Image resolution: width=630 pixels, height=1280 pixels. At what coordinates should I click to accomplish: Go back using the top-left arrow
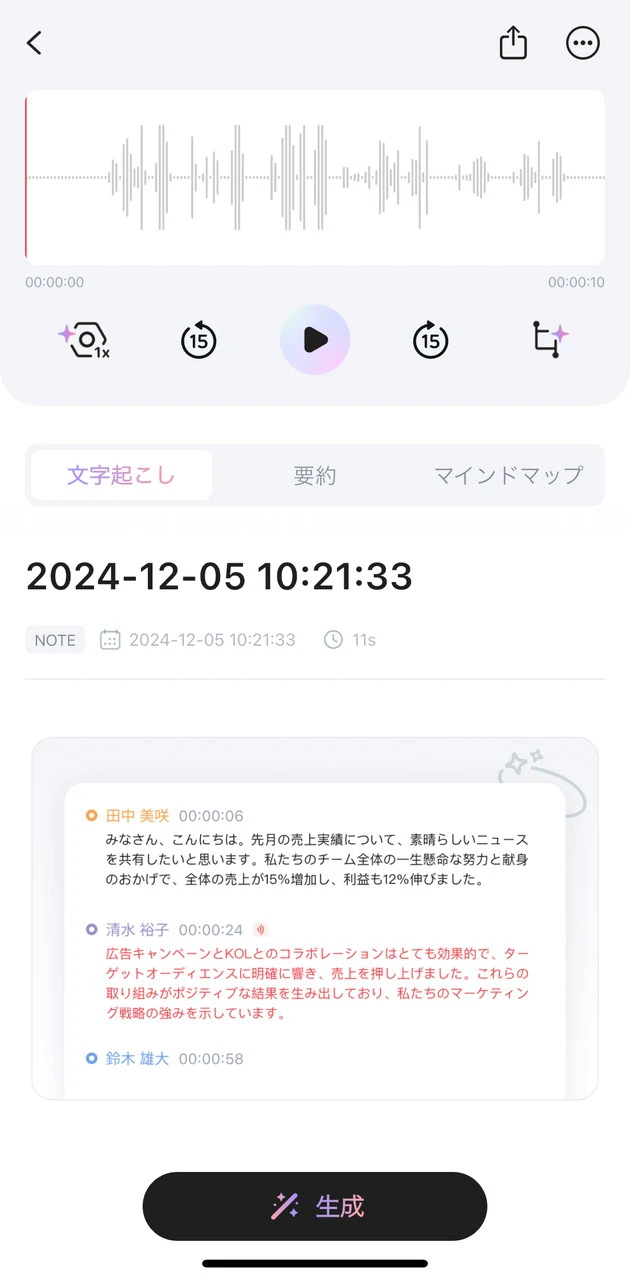[x=35, y=43]
